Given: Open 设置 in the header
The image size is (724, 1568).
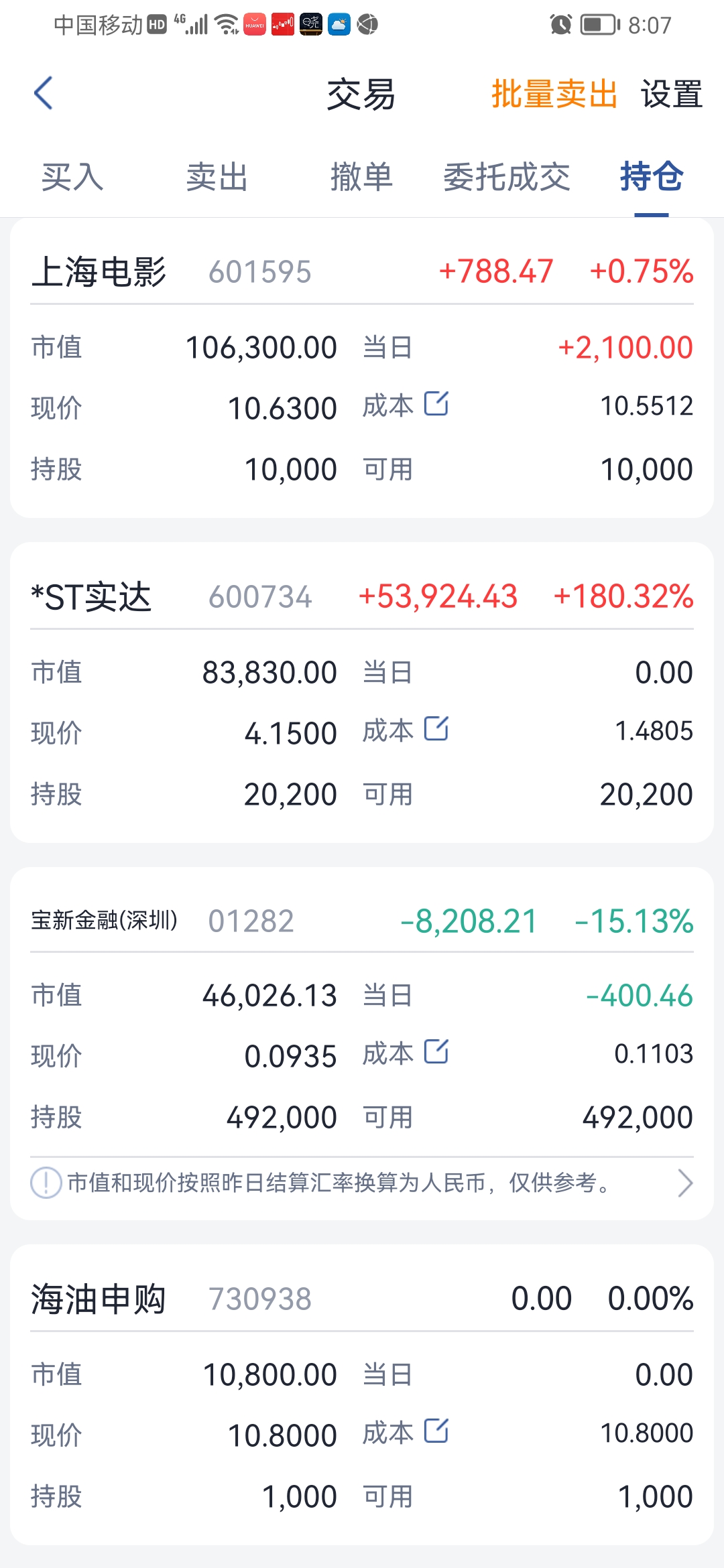Looking at the screenshot, I should click(672, 94).
